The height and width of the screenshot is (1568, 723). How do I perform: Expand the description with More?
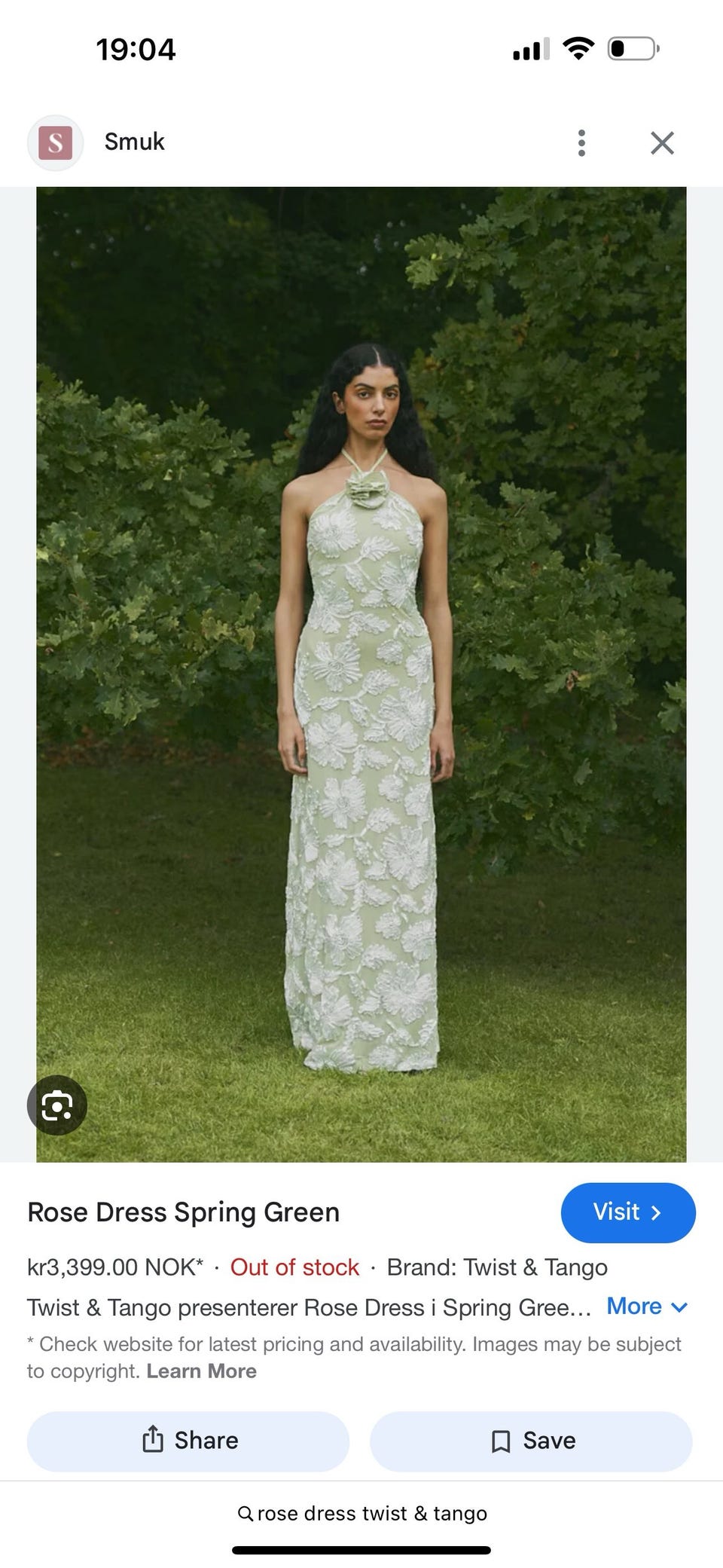tap(647, 1307)
